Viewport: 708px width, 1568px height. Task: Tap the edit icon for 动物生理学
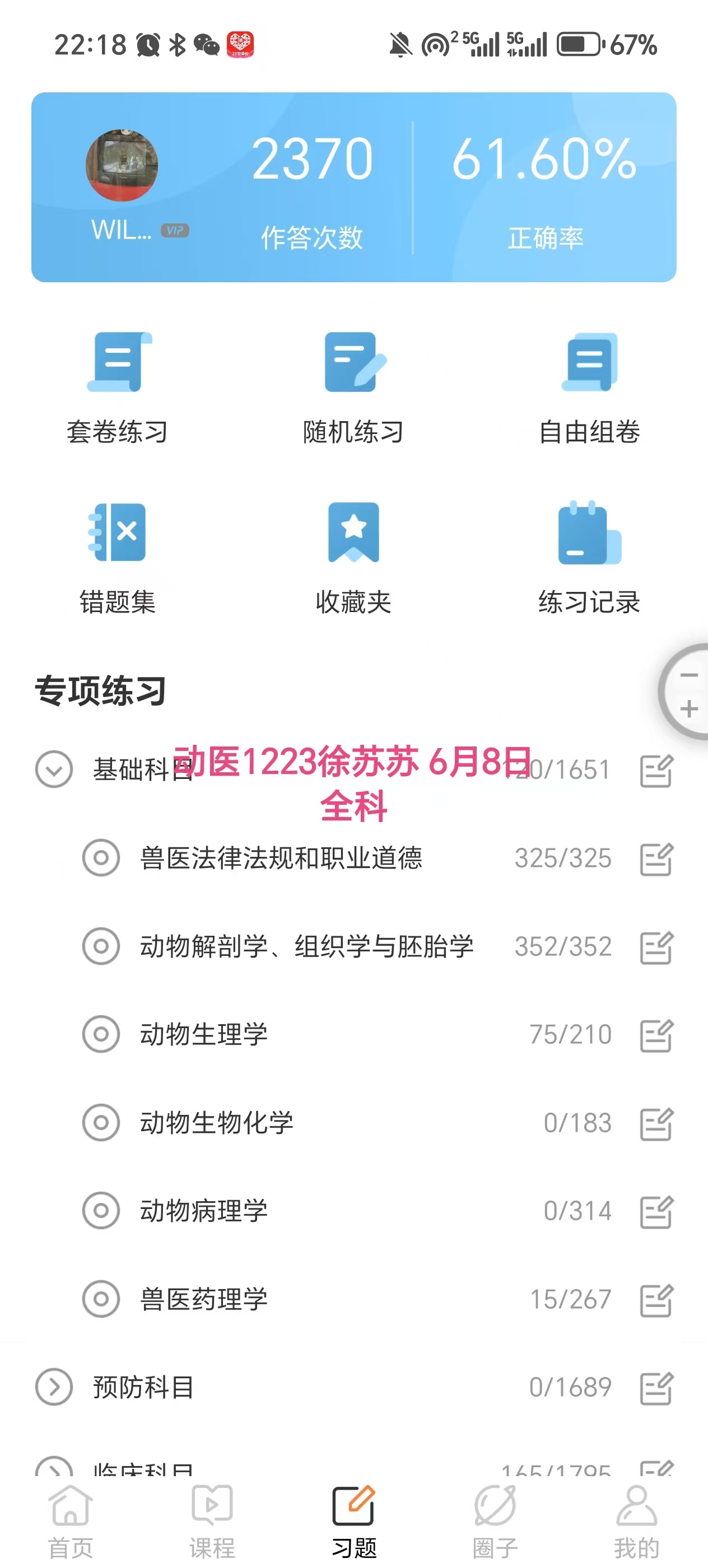[656, 1035]
